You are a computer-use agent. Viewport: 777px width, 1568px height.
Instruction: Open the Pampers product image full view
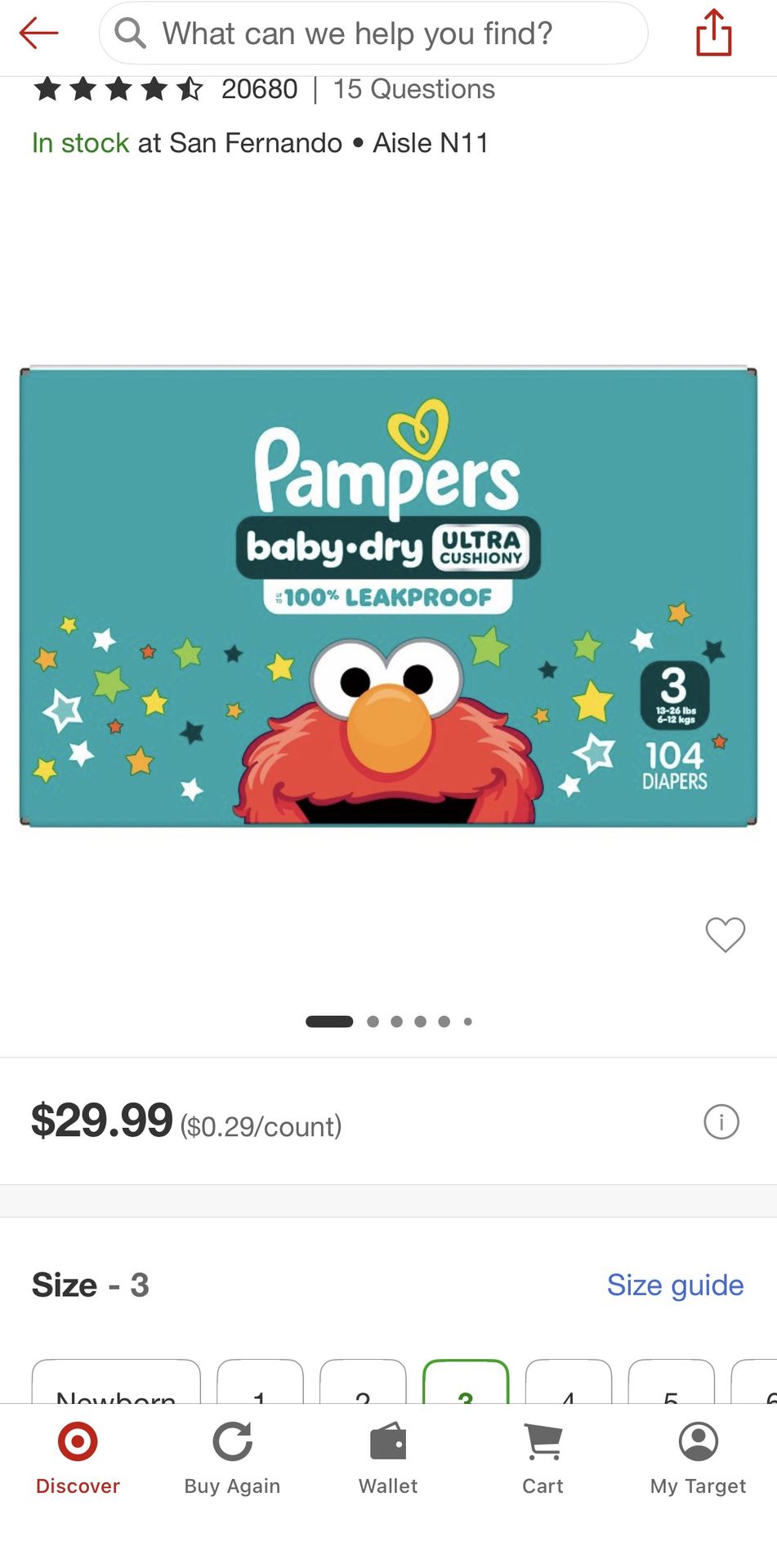388,596
